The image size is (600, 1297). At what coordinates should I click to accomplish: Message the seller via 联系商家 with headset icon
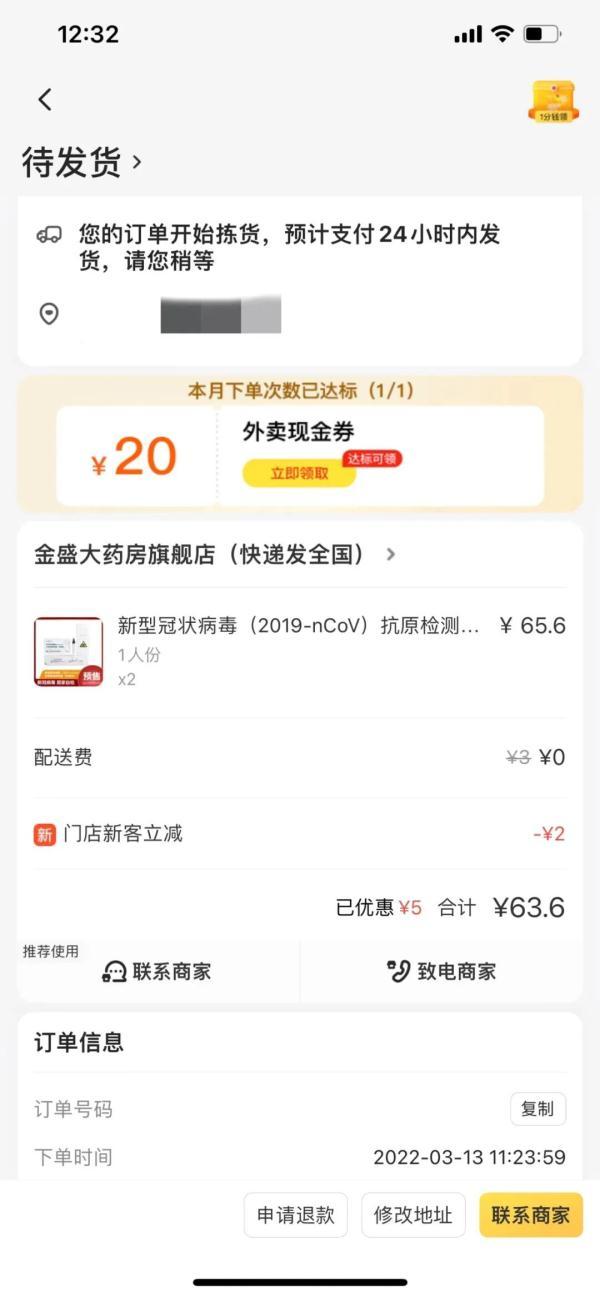point(158,971)
